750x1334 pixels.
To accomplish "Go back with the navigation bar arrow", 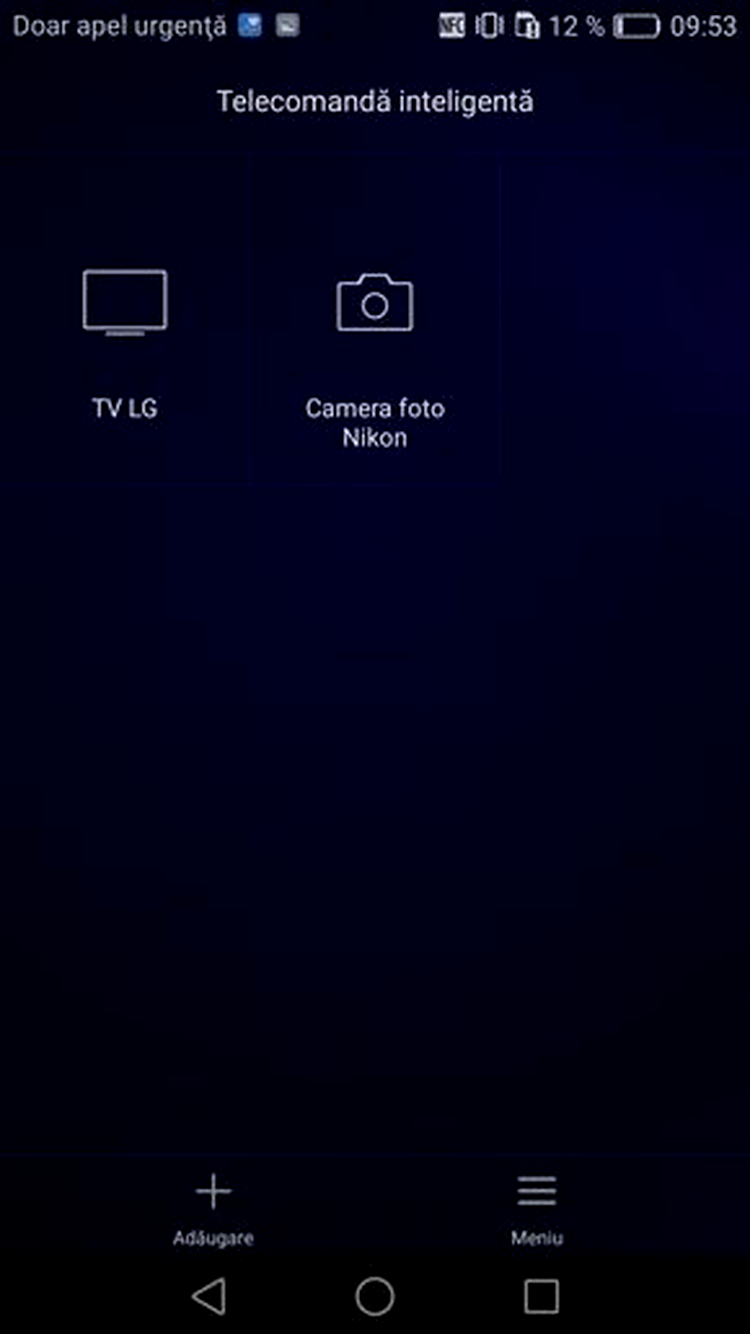I will [208, 1296].
